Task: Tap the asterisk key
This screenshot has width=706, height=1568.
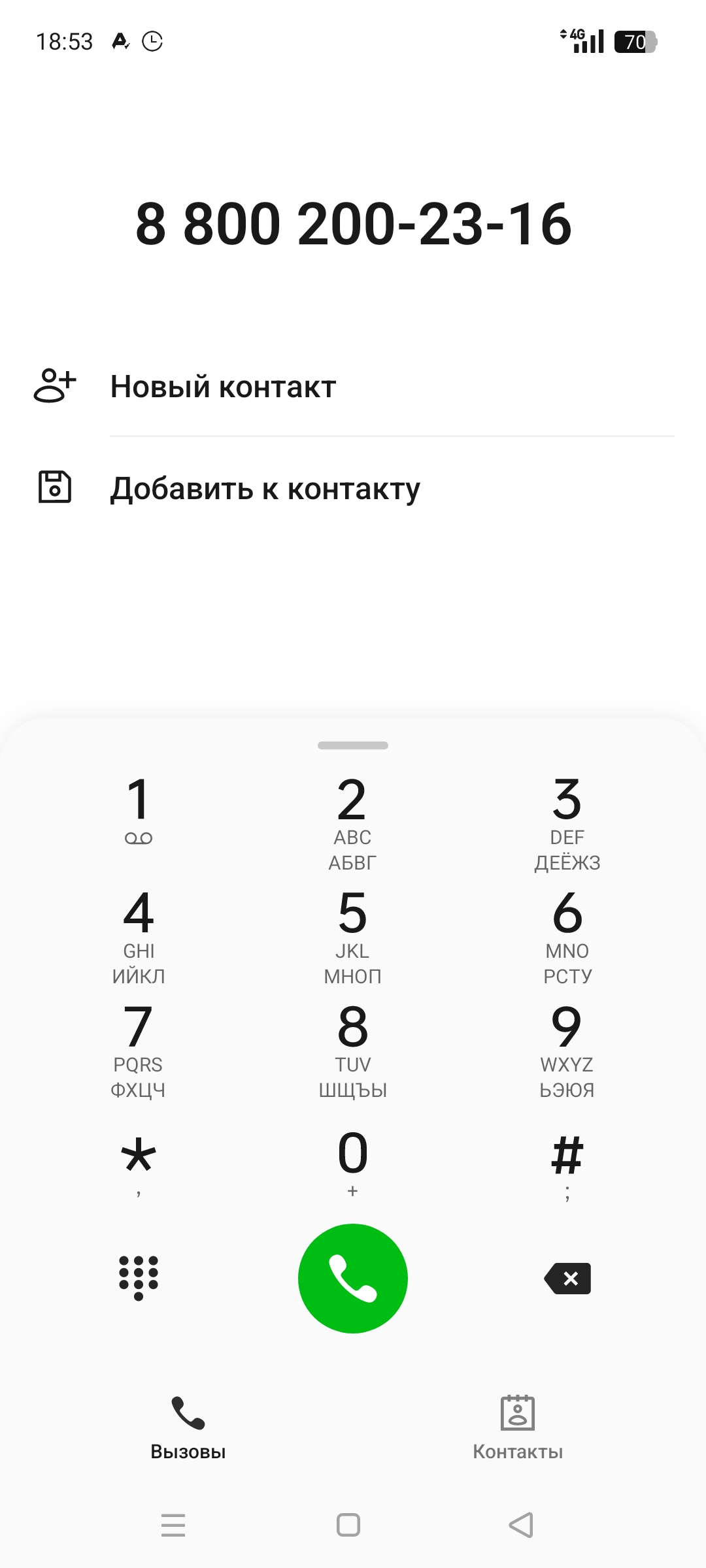Action: (x=139, y=1166)
